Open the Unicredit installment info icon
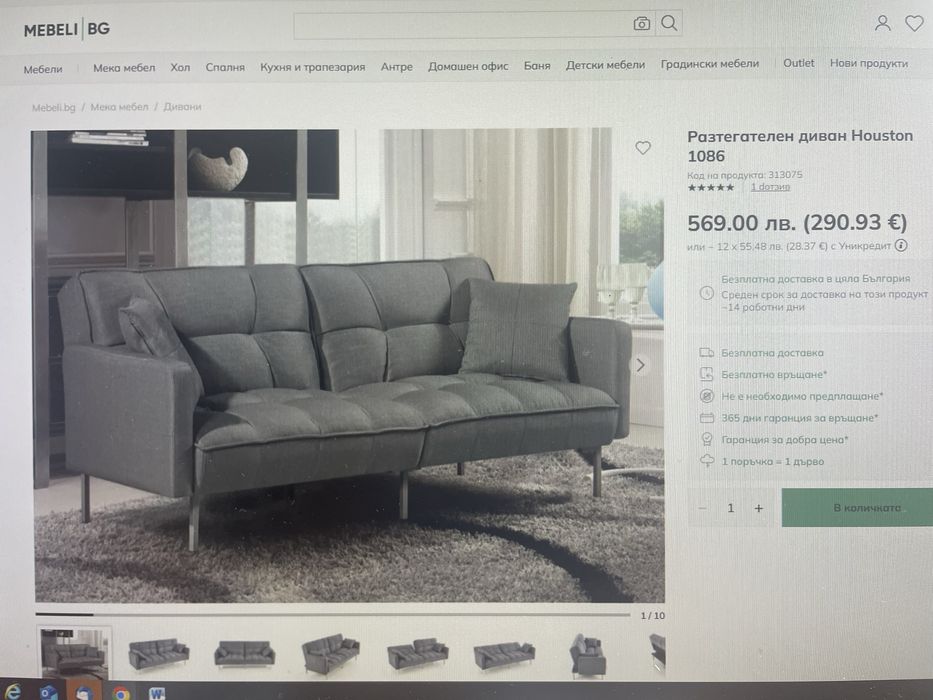933x700 pixels. pos(901,245)
